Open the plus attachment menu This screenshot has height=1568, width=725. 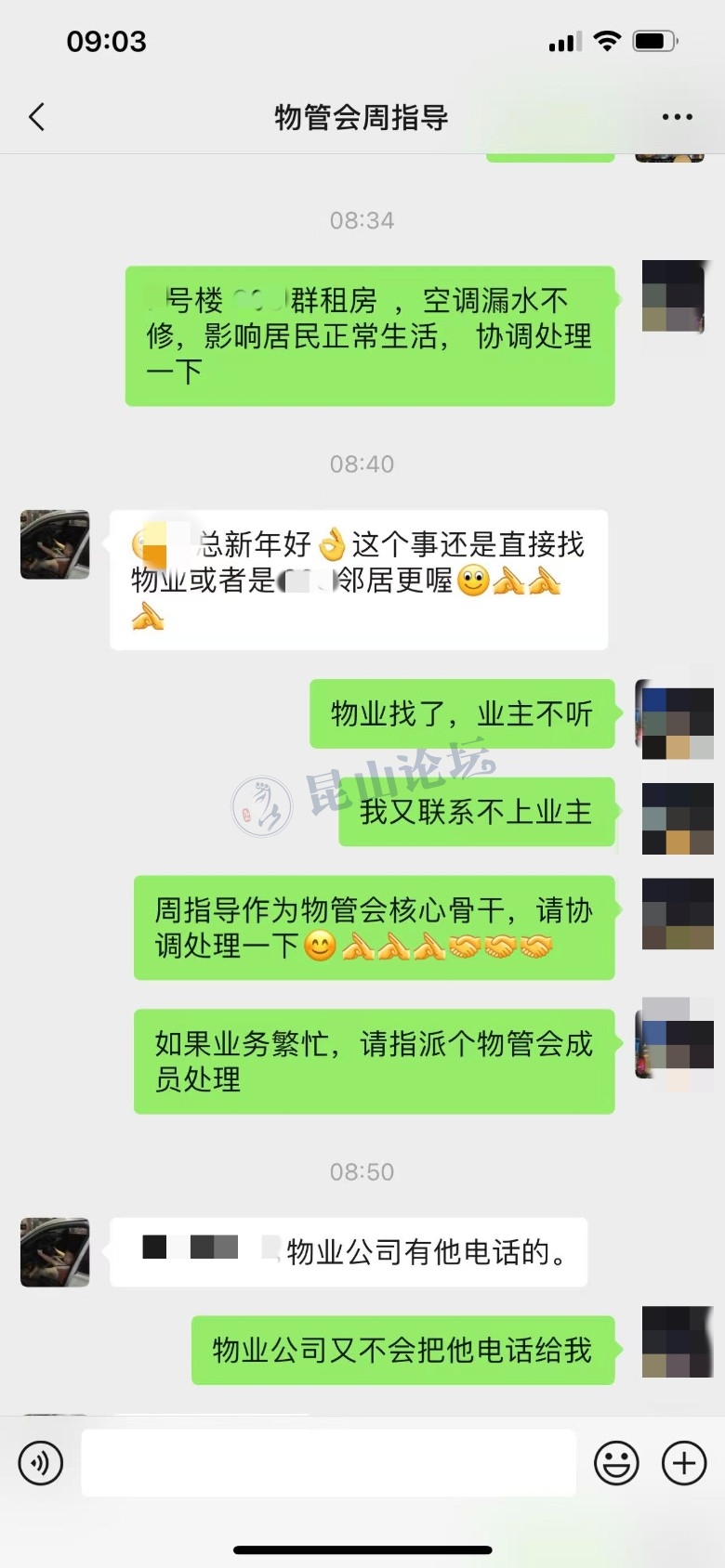(684, 1463)
